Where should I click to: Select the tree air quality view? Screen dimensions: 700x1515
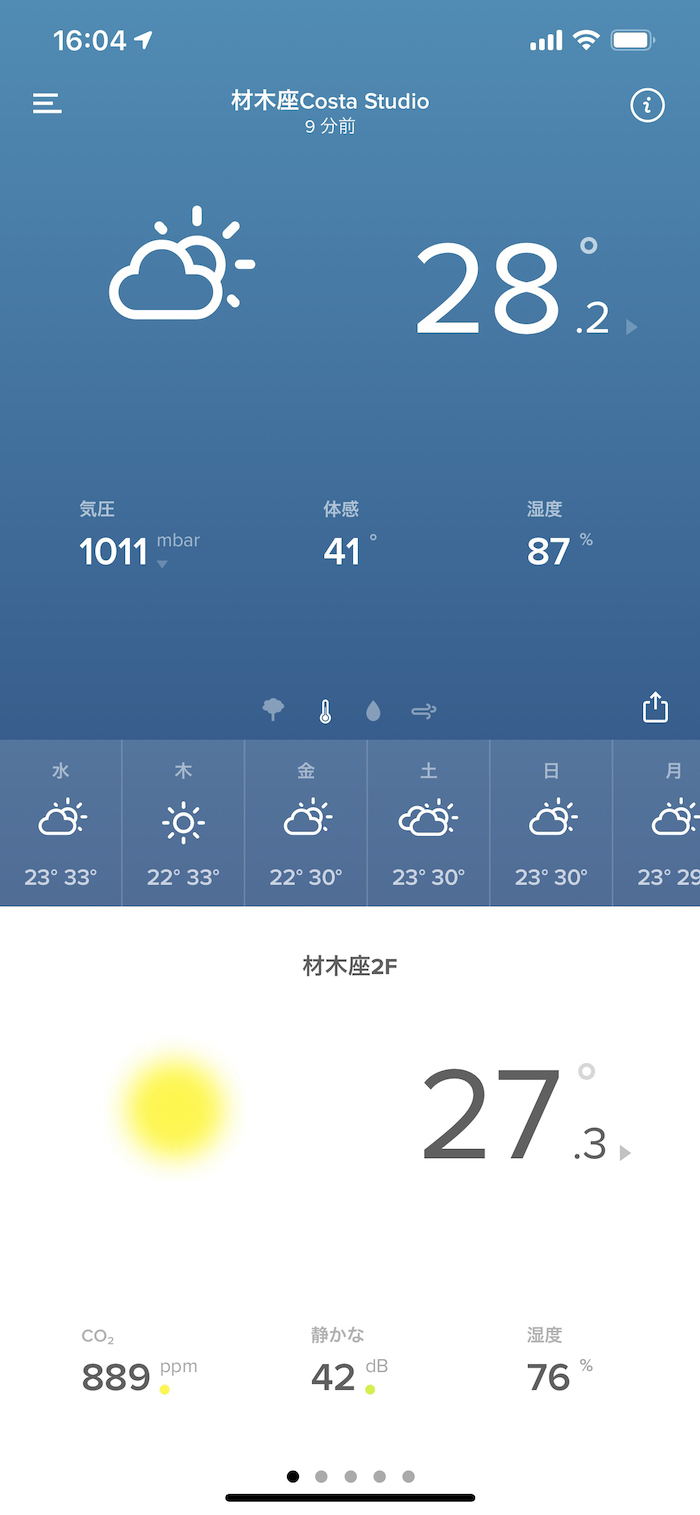point(273,710)
